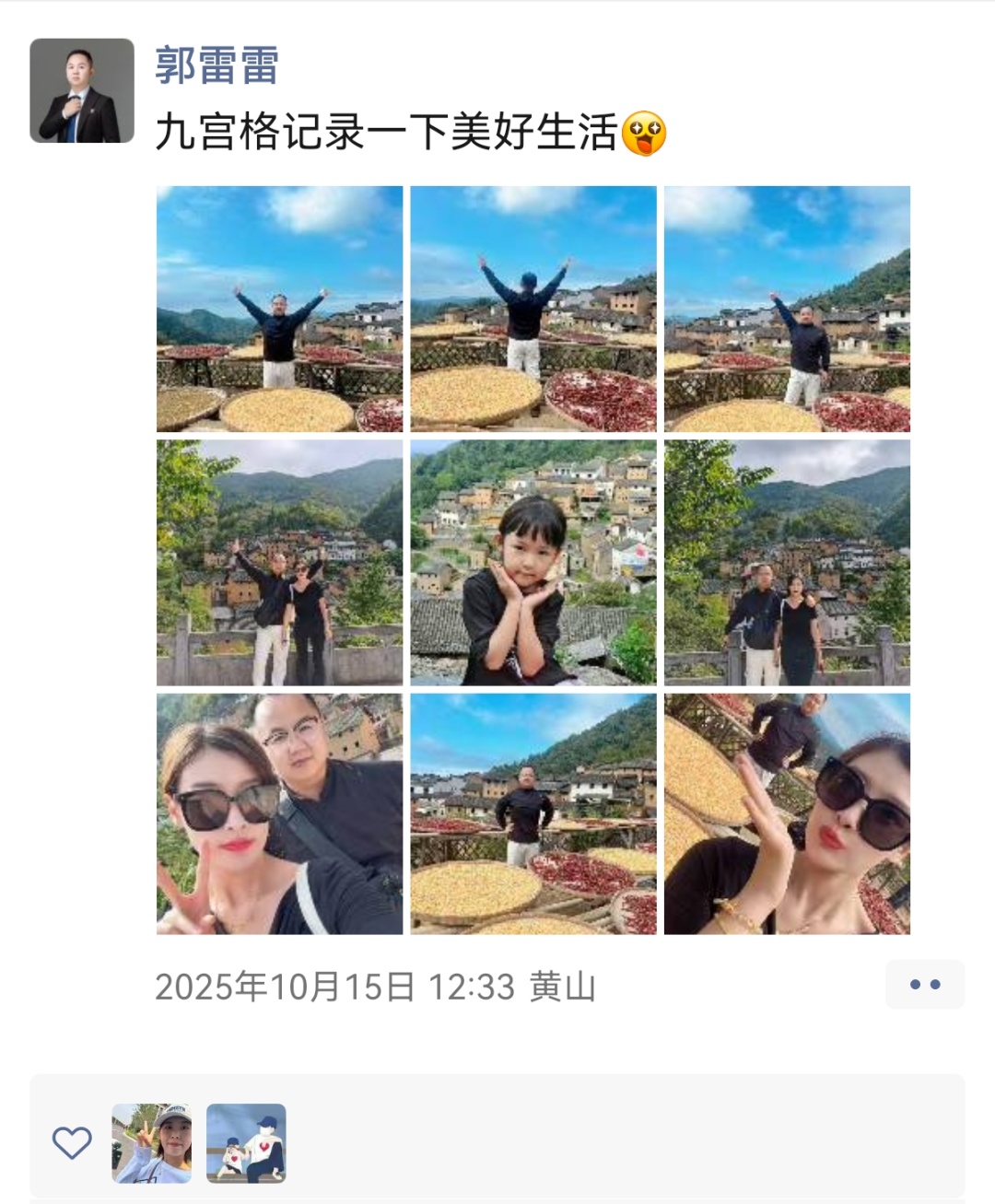This screenshot has height=1204, width=995.
Task: Tap the 黄山 location tag
Action: [562, 987]
